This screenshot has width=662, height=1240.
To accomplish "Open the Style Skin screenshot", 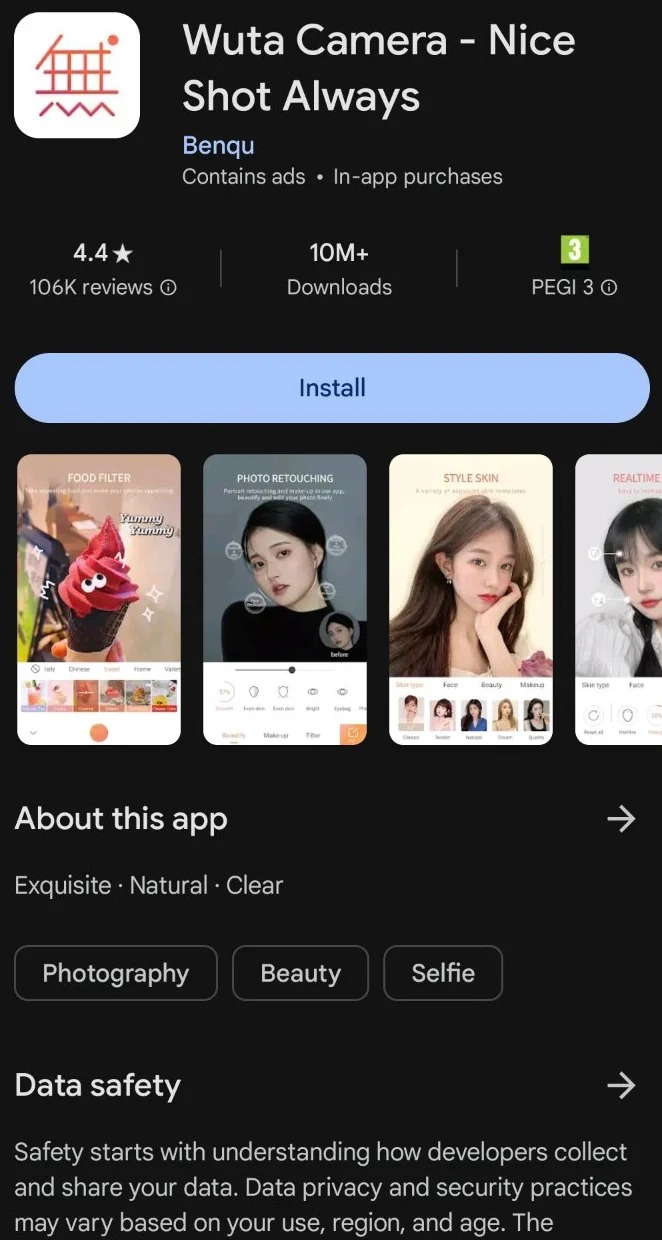I will (470, 599).
